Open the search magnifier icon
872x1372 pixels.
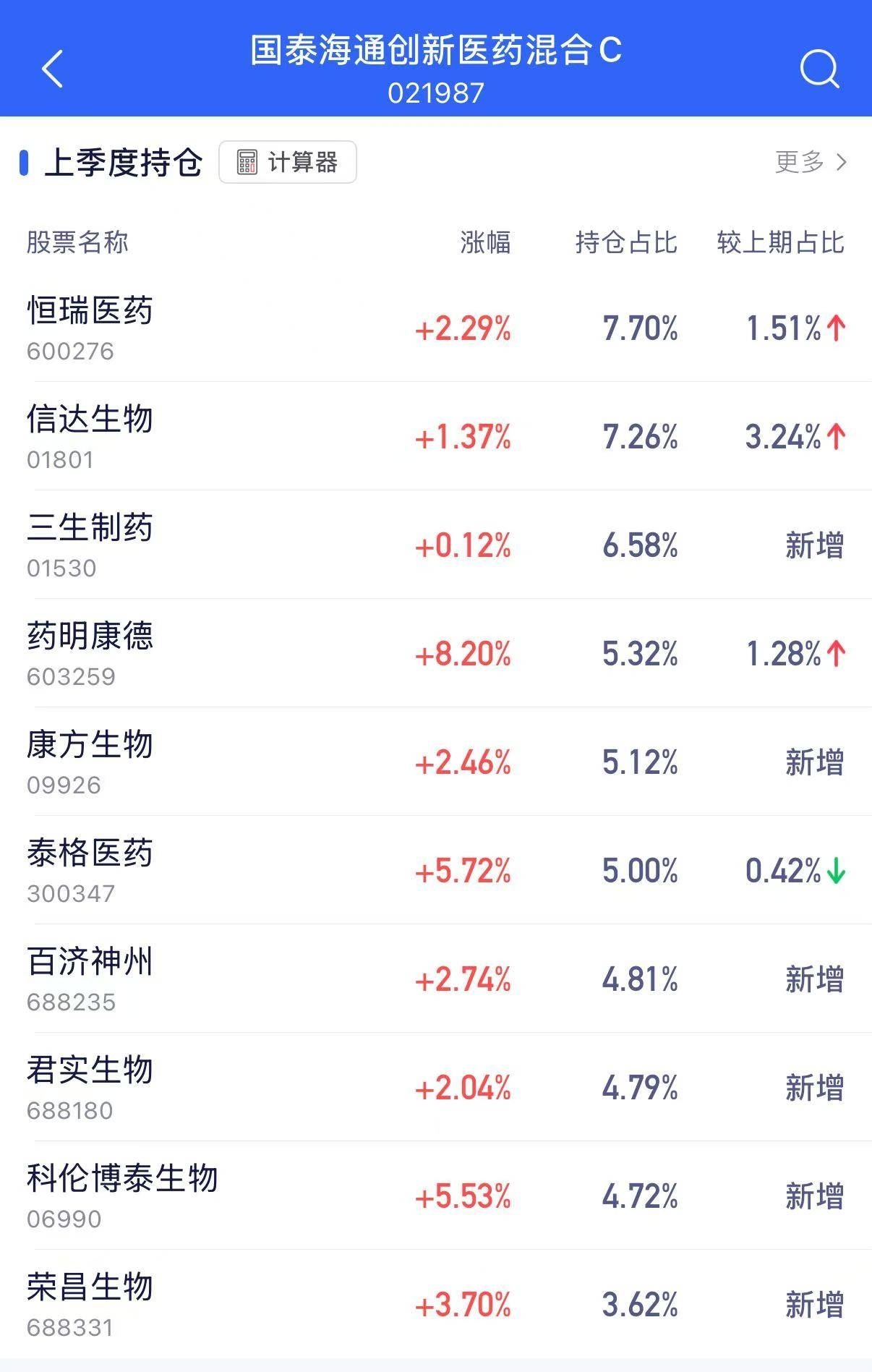(x=819, y=69)
